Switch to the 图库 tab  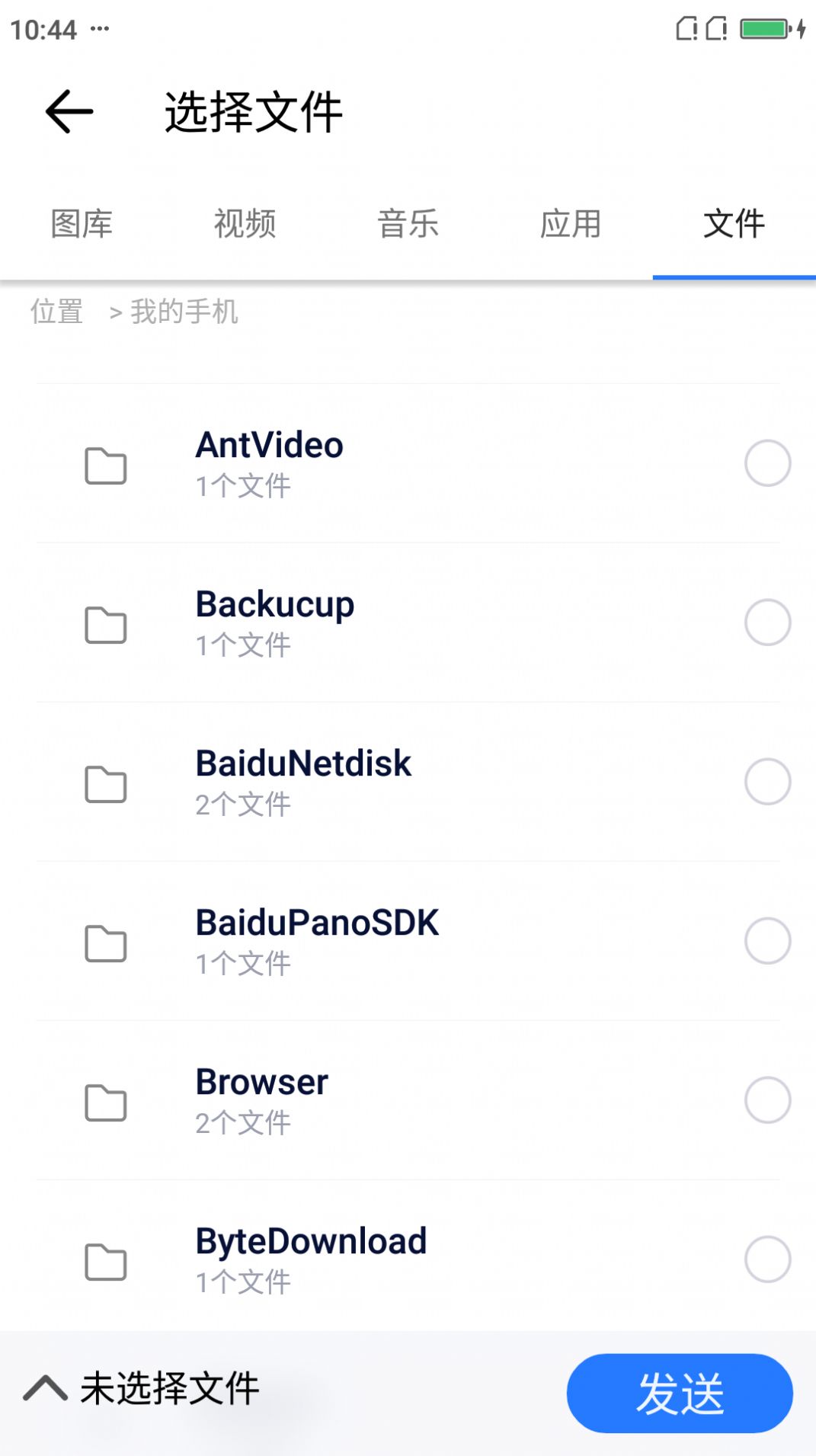(81, 224)
